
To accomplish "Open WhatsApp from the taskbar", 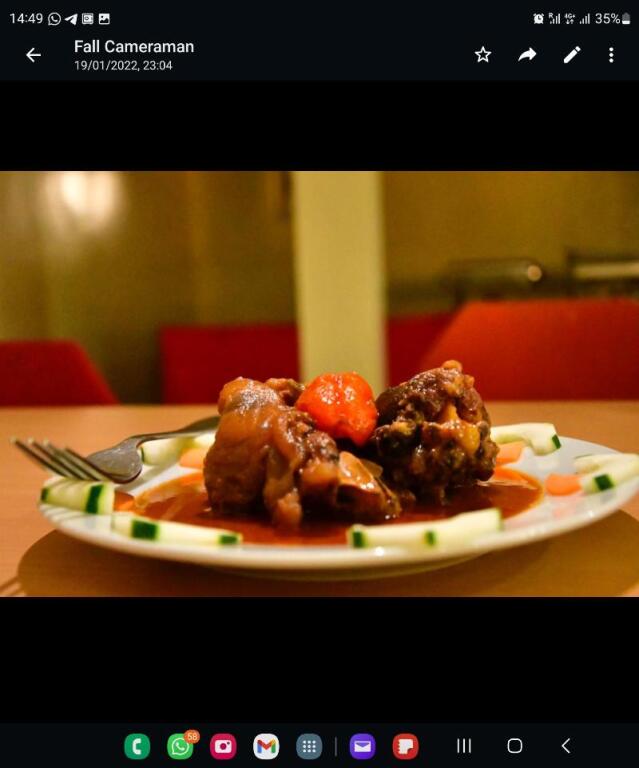I will pyautogui.click(x=180, y=746).
